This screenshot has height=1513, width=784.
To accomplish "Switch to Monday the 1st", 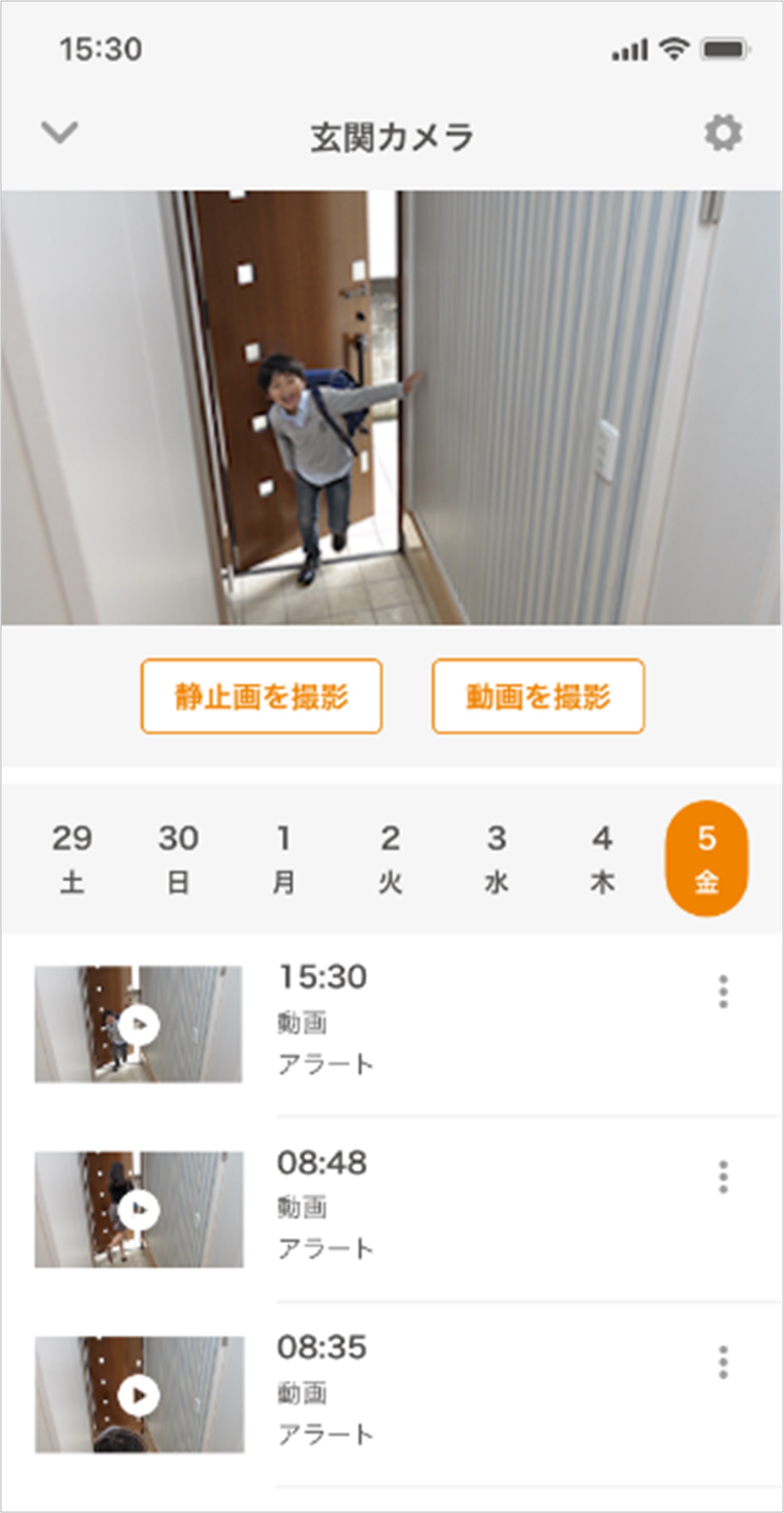I will pos(283,858).
